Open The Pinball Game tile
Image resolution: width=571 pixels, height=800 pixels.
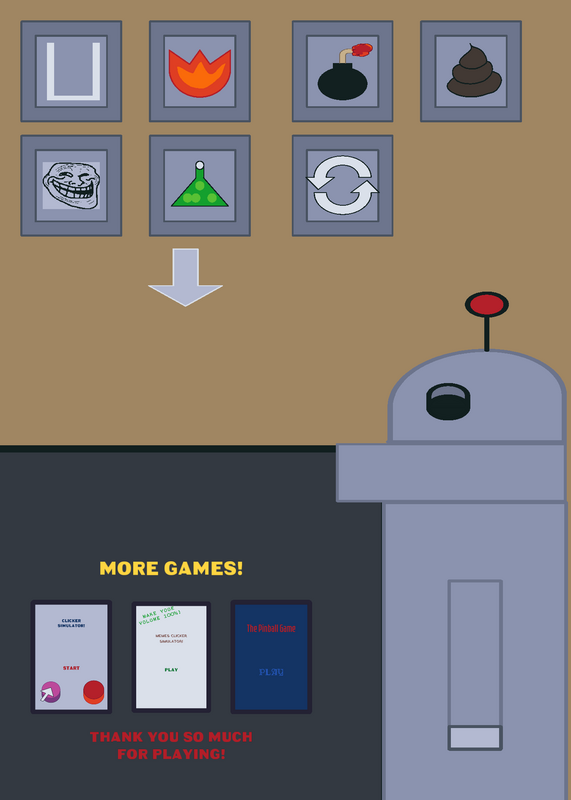coord(271,657)
